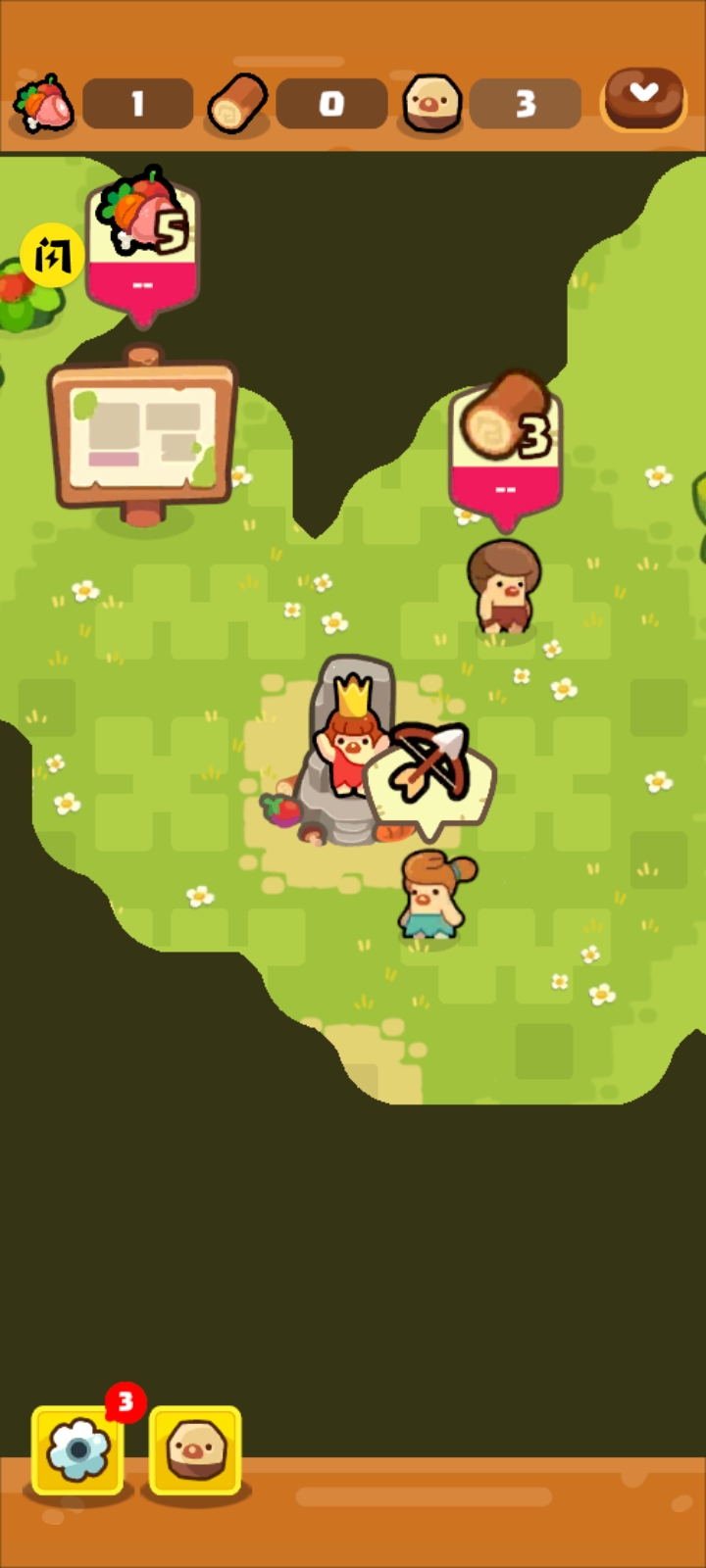Tap the brown-haired caveman under the log bubble

click(504, 588)
